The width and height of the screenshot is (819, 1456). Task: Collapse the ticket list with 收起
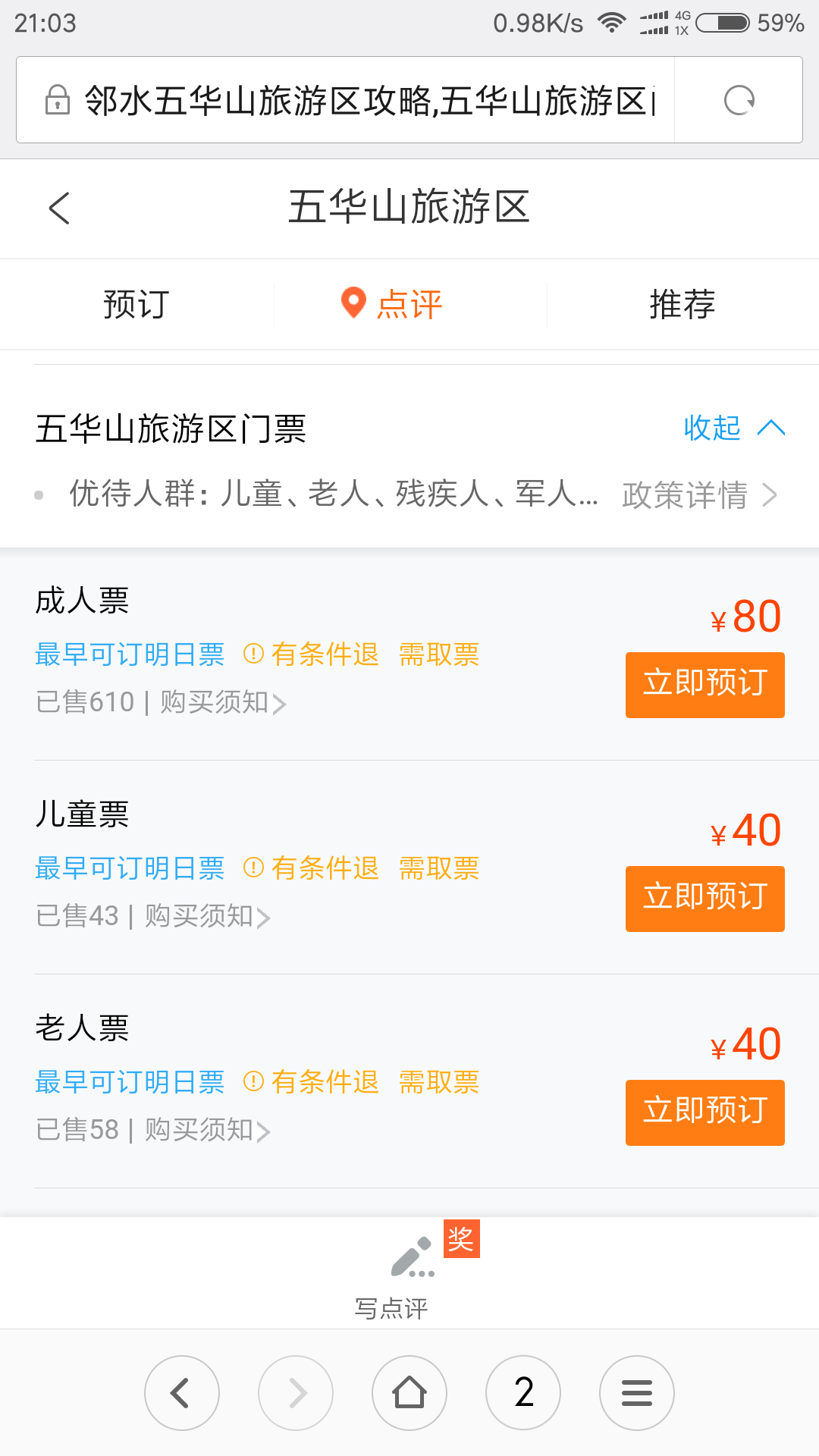click(x=734, y=428)
